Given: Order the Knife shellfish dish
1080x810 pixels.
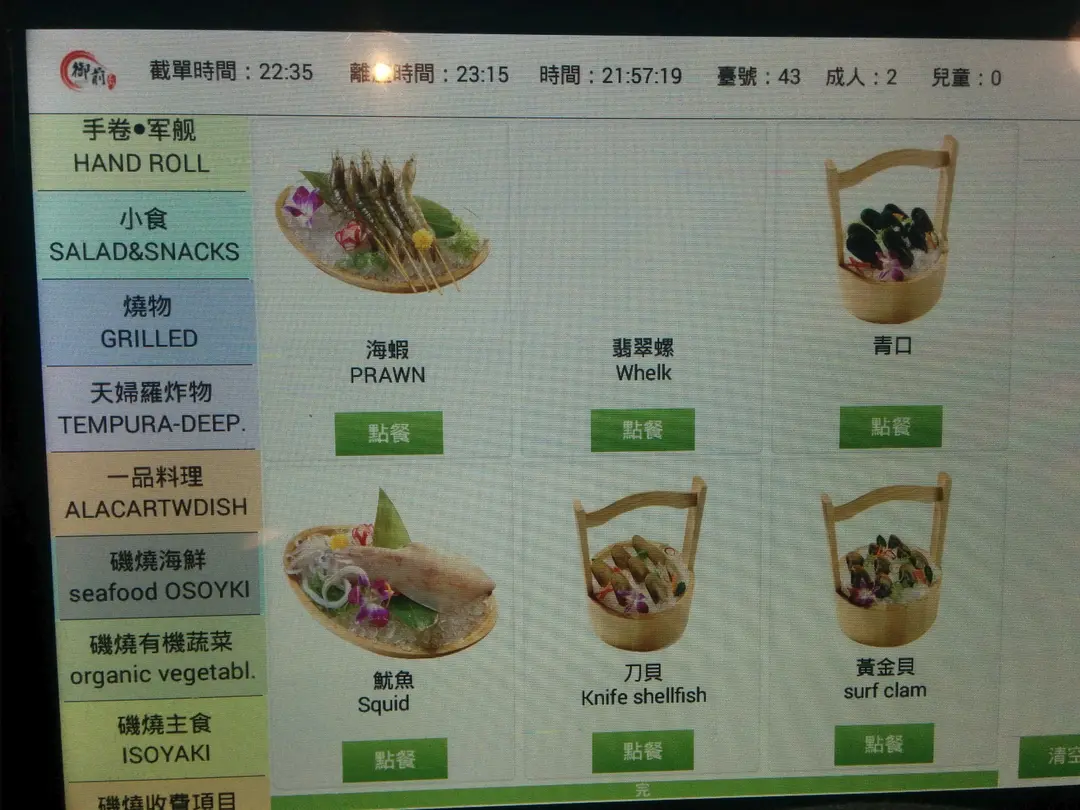Looking at the screenshot, I should click(642, 751).
